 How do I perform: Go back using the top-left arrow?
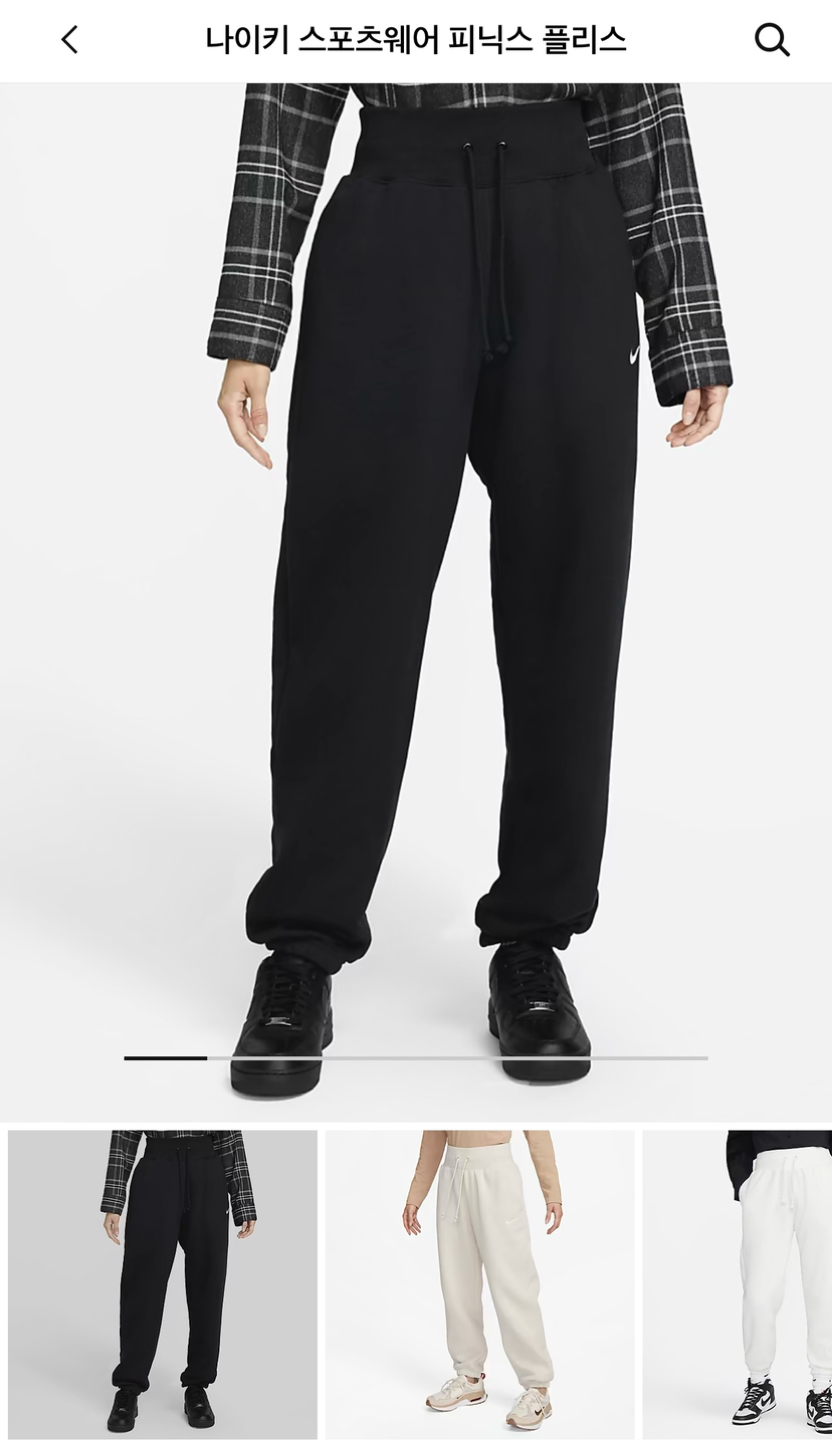click(69, 40)
